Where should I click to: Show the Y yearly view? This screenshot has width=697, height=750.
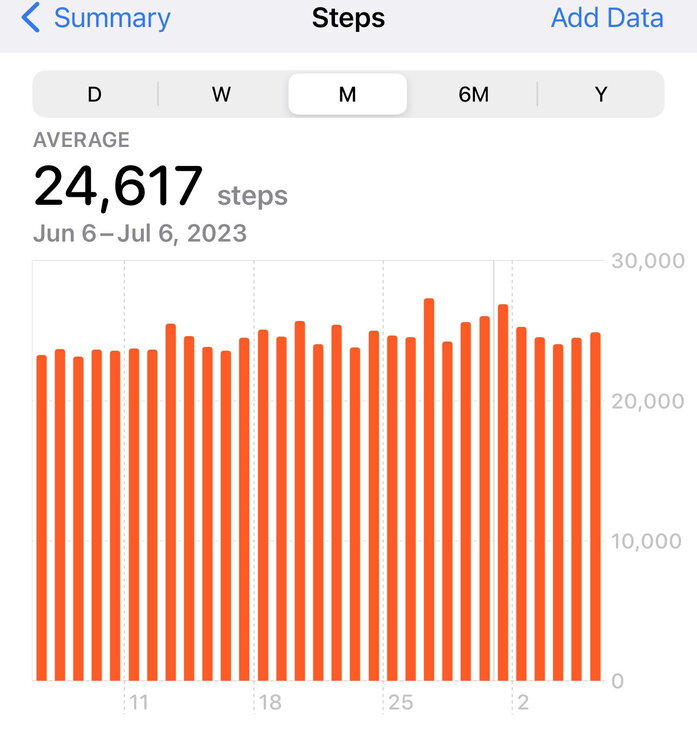[x=601, y=95]
